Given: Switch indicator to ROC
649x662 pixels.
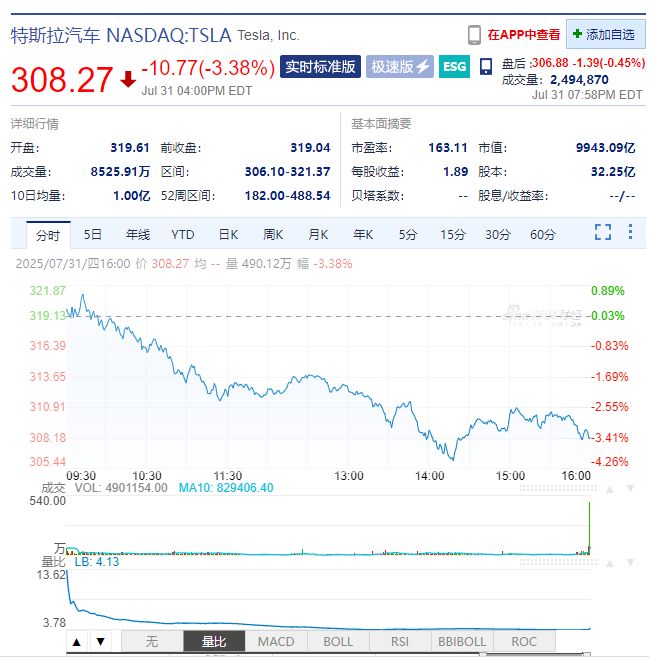Looking at the screenshot, I should click(x=524, y=642).
